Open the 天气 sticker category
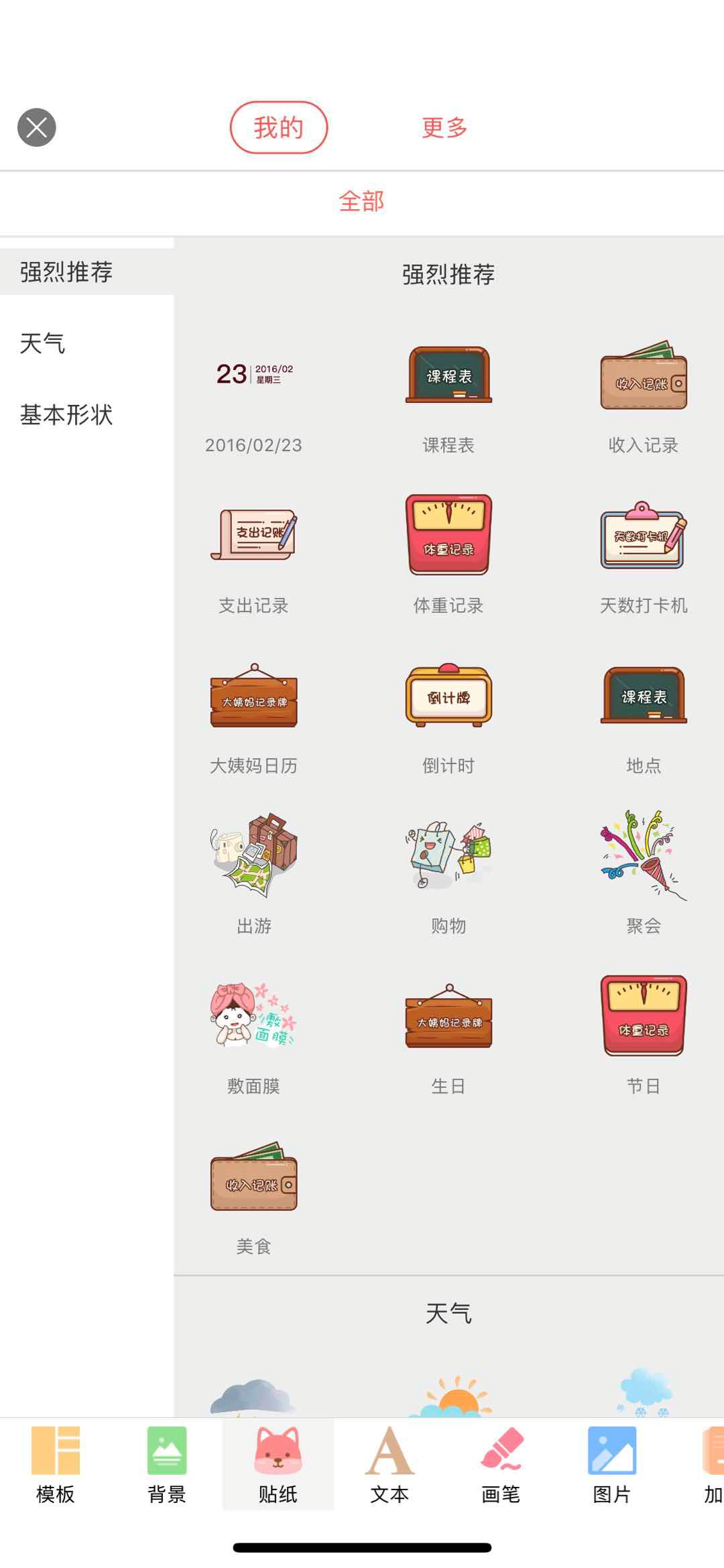Viewport: 724px width, 1568px height. (42, 344)
